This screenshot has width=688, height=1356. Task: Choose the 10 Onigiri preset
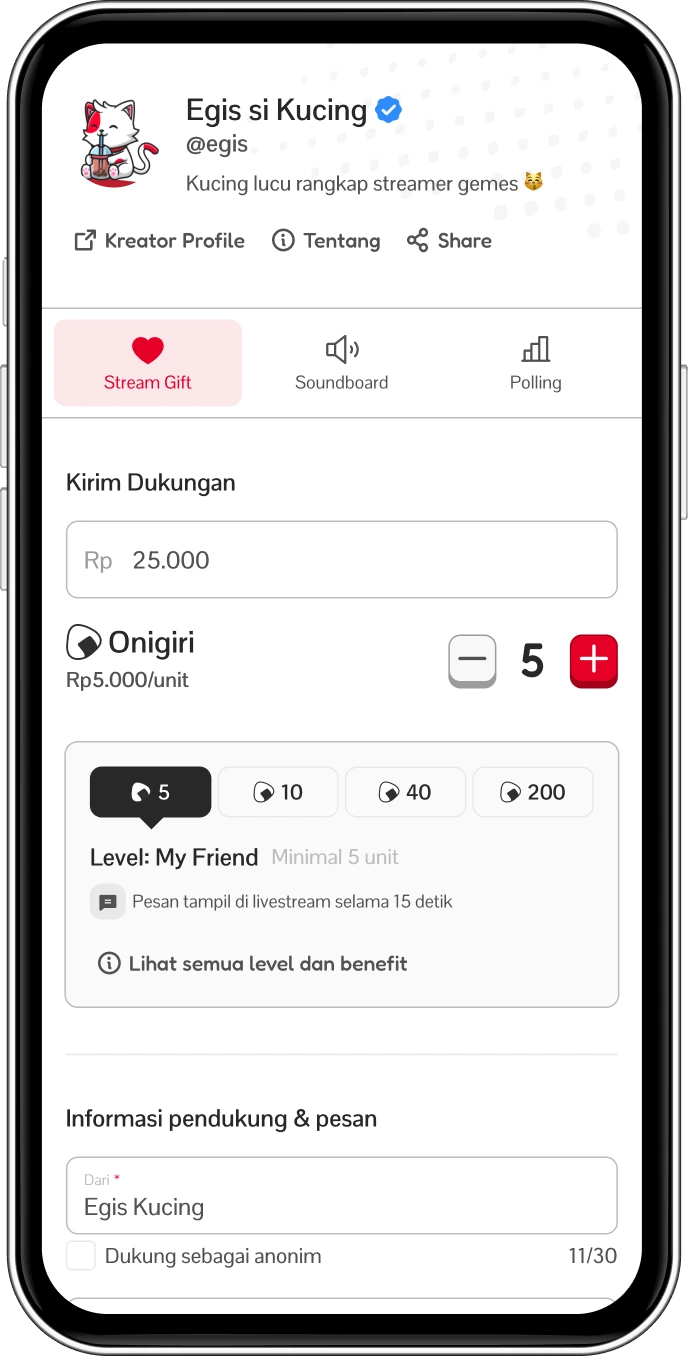[278, 792]
